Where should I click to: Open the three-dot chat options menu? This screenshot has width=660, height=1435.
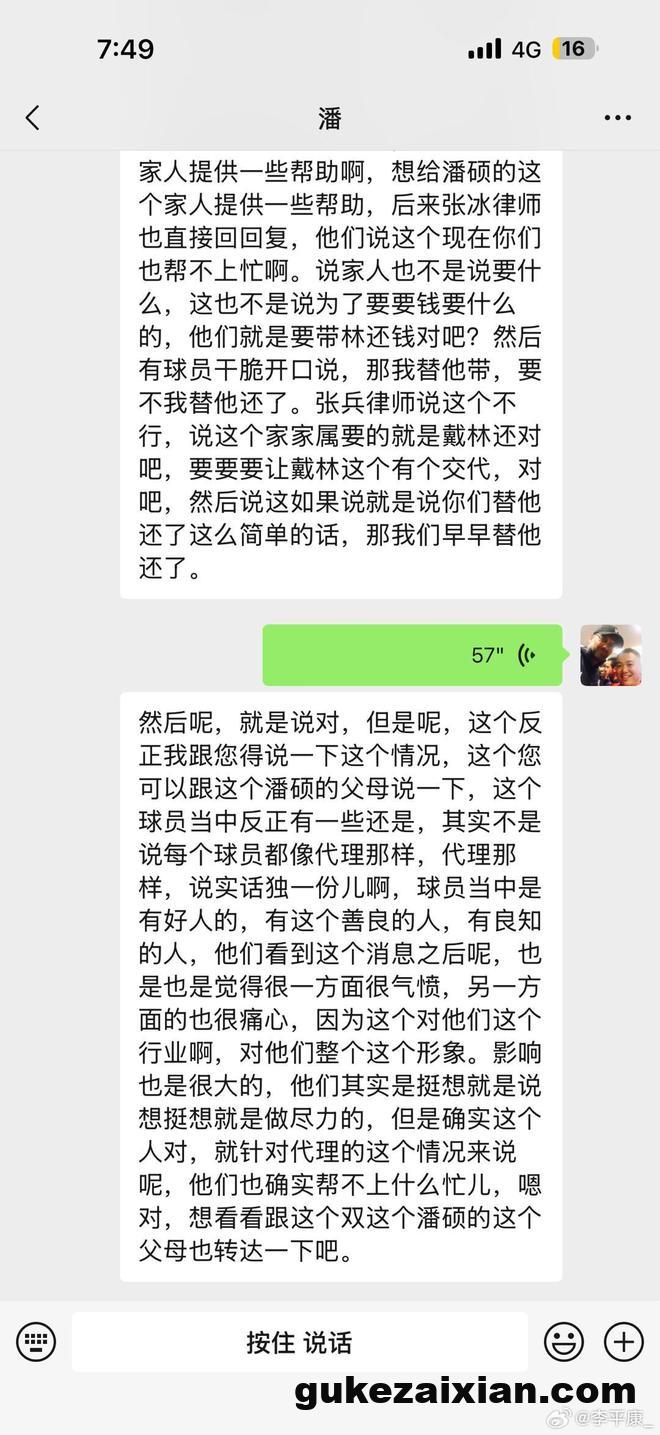tap(618, 118)
